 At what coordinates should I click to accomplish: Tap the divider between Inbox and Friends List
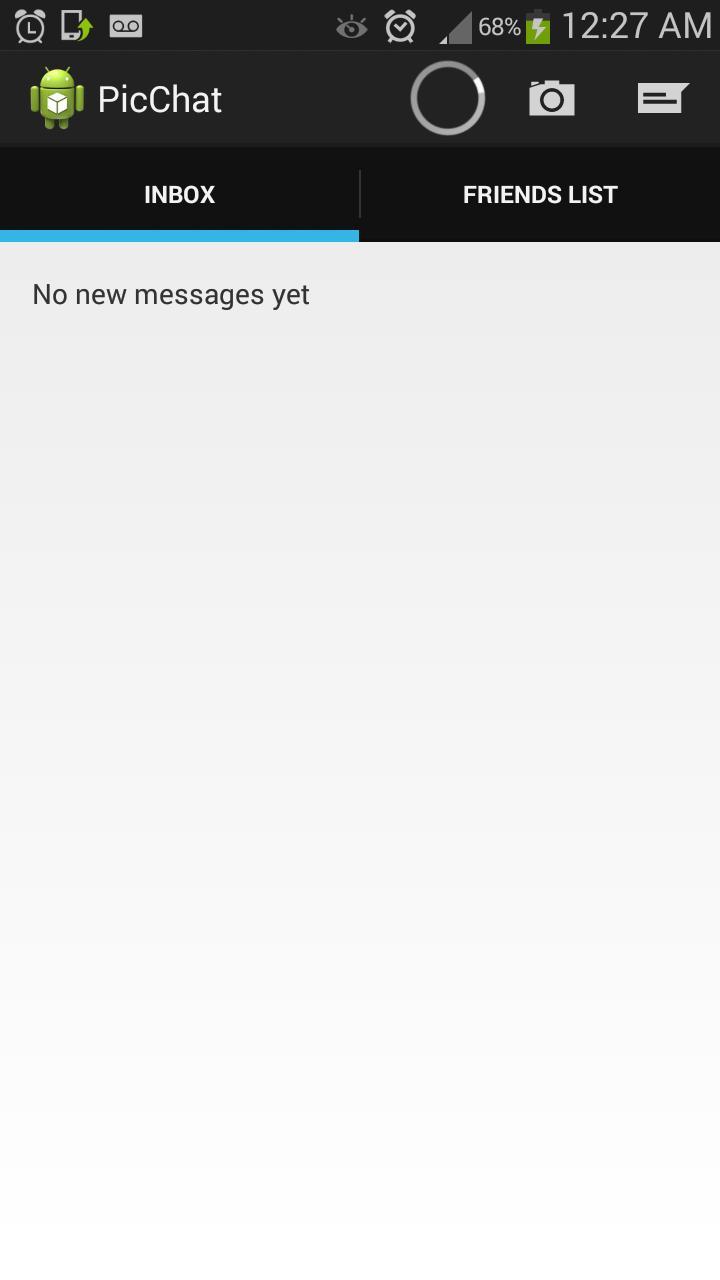360,193
